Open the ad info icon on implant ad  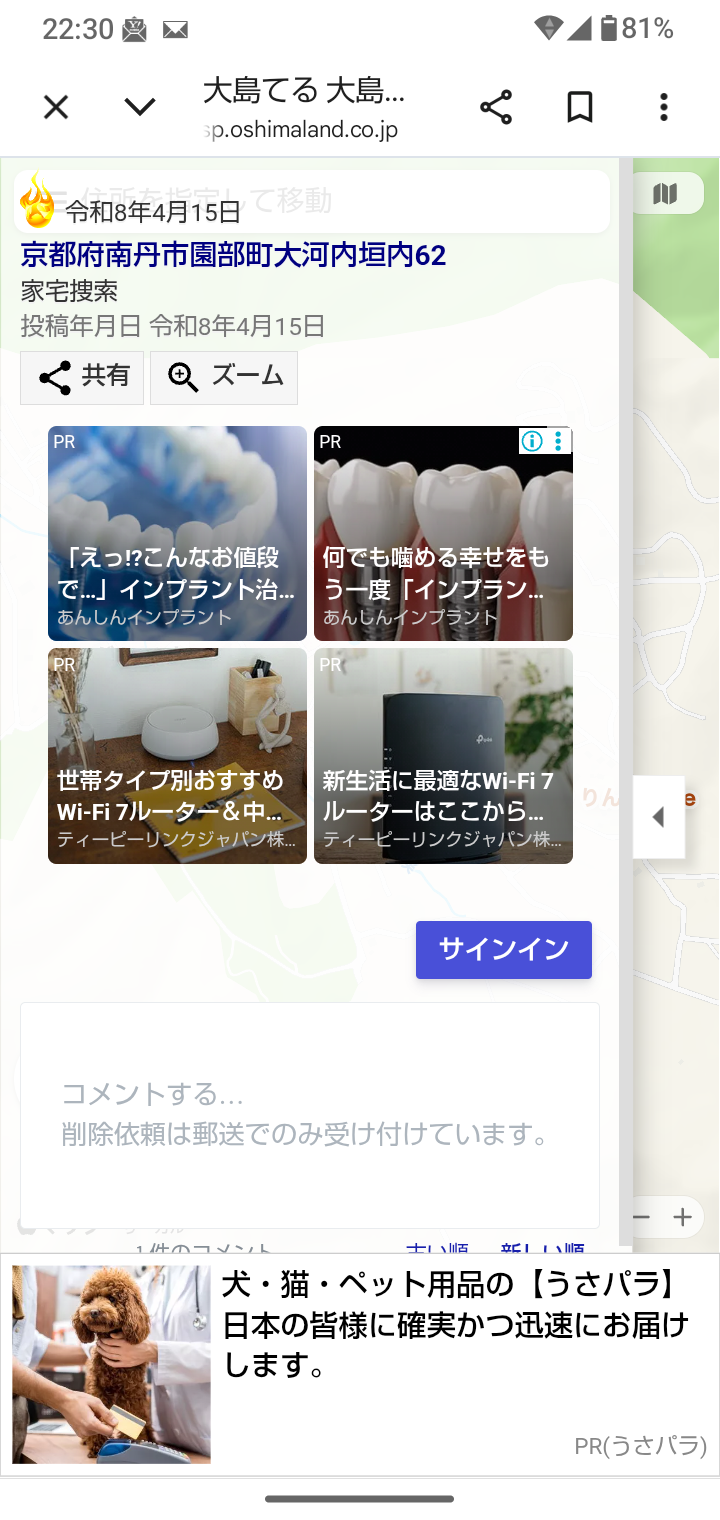point(532,441)
